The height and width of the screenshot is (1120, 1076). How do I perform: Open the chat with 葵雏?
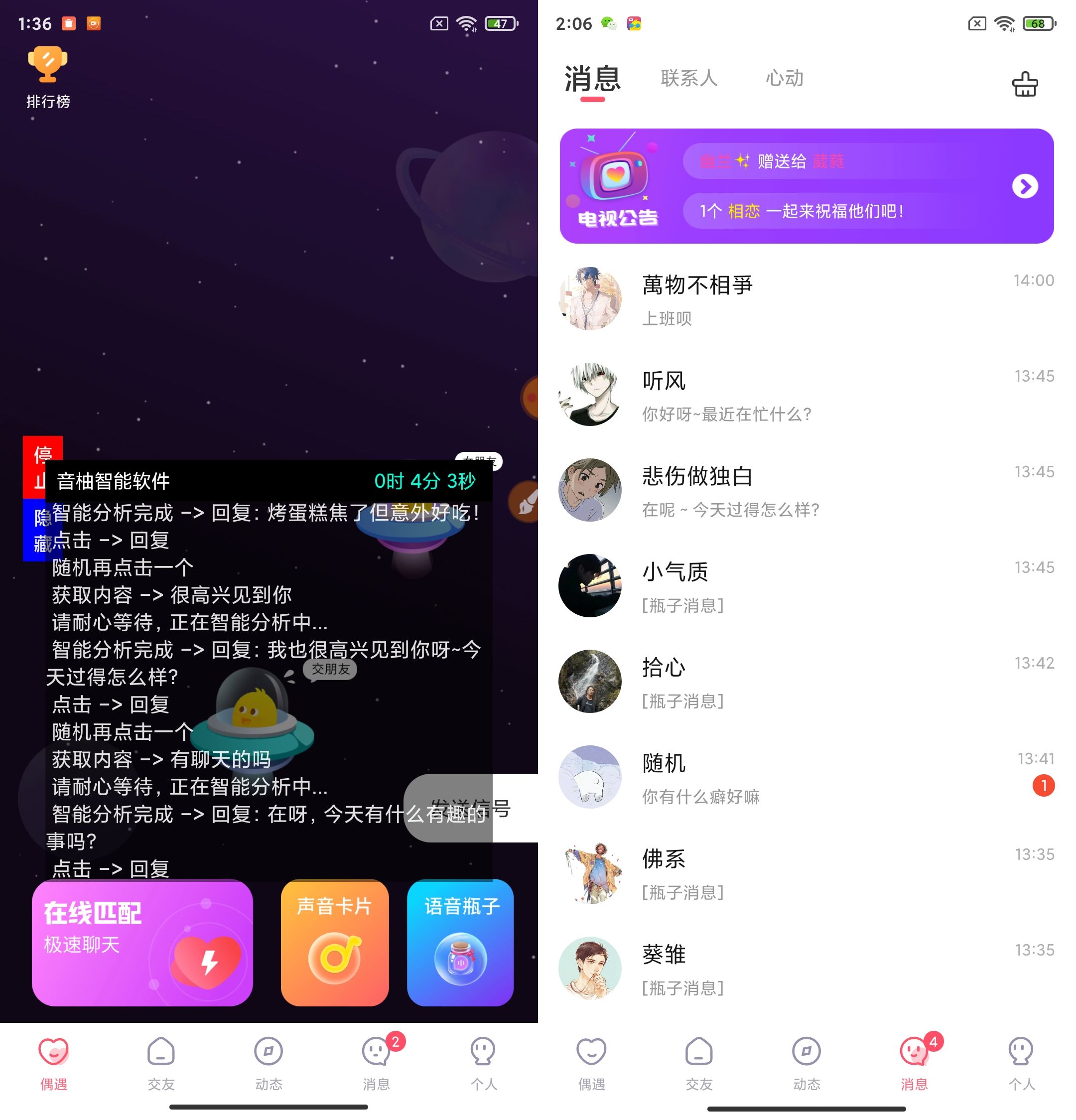(x=806, y=969)
